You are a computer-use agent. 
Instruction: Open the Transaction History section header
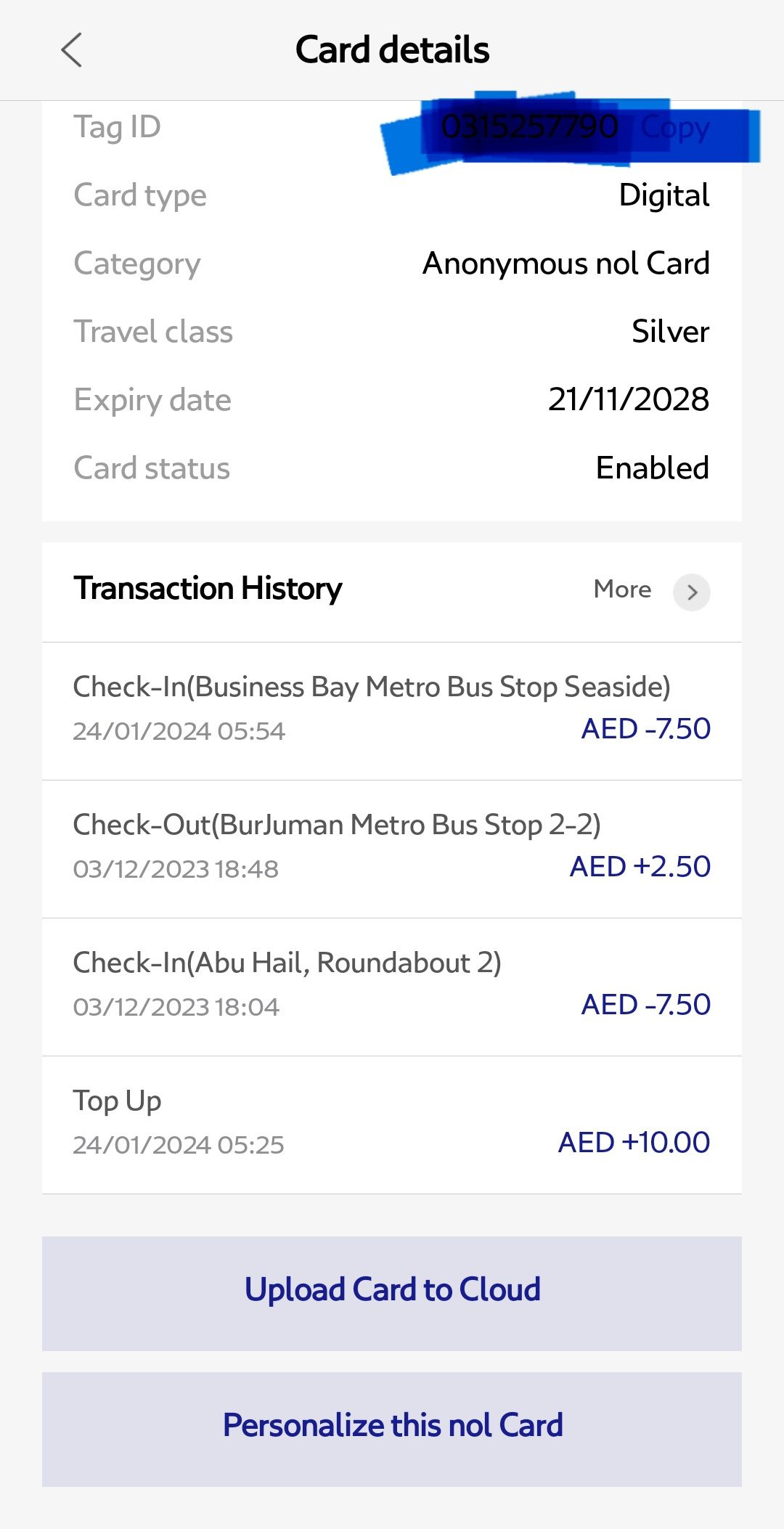coord(208,588)
